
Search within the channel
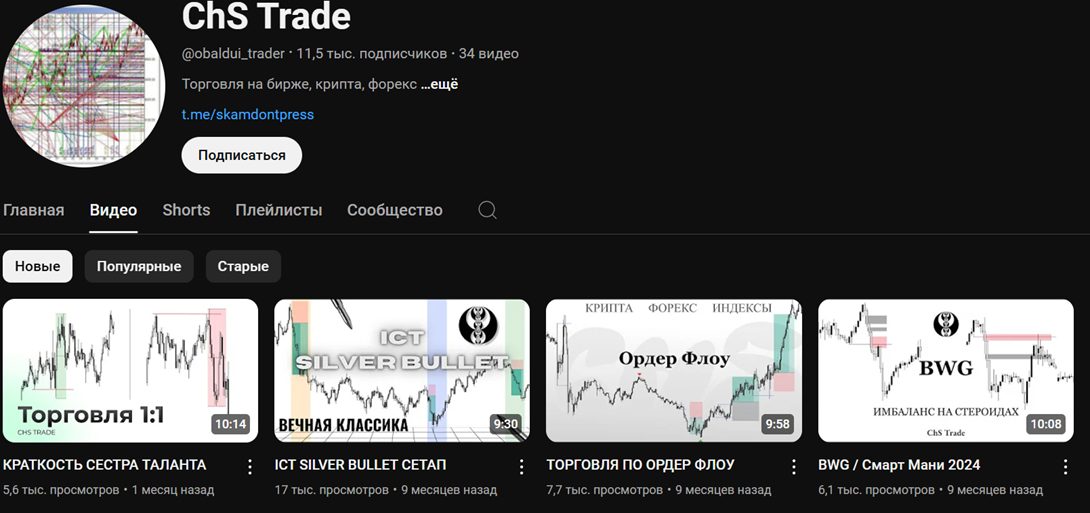click(x=488, y=210)
